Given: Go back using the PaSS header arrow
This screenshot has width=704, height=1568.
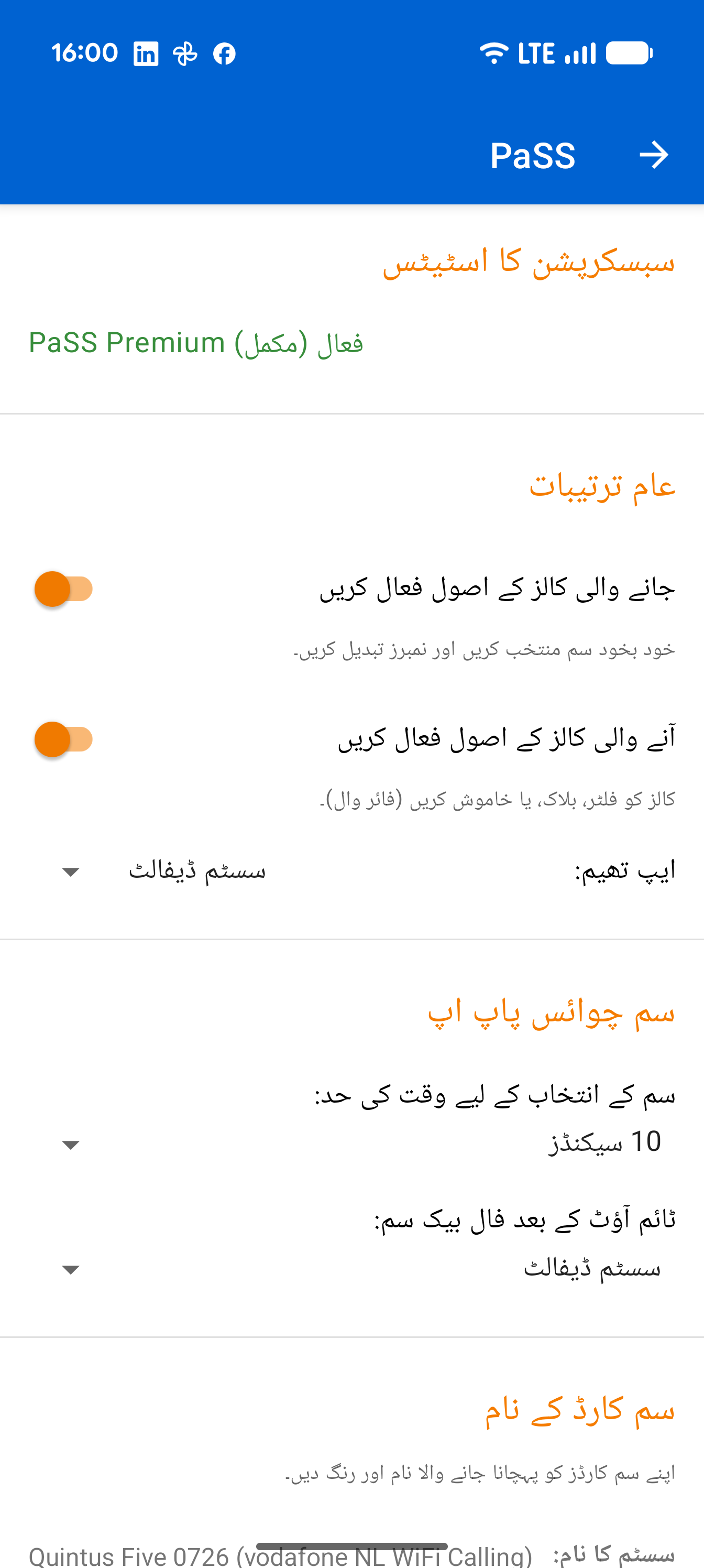Looking at the screenshot, I should click(x=654, y=155).
